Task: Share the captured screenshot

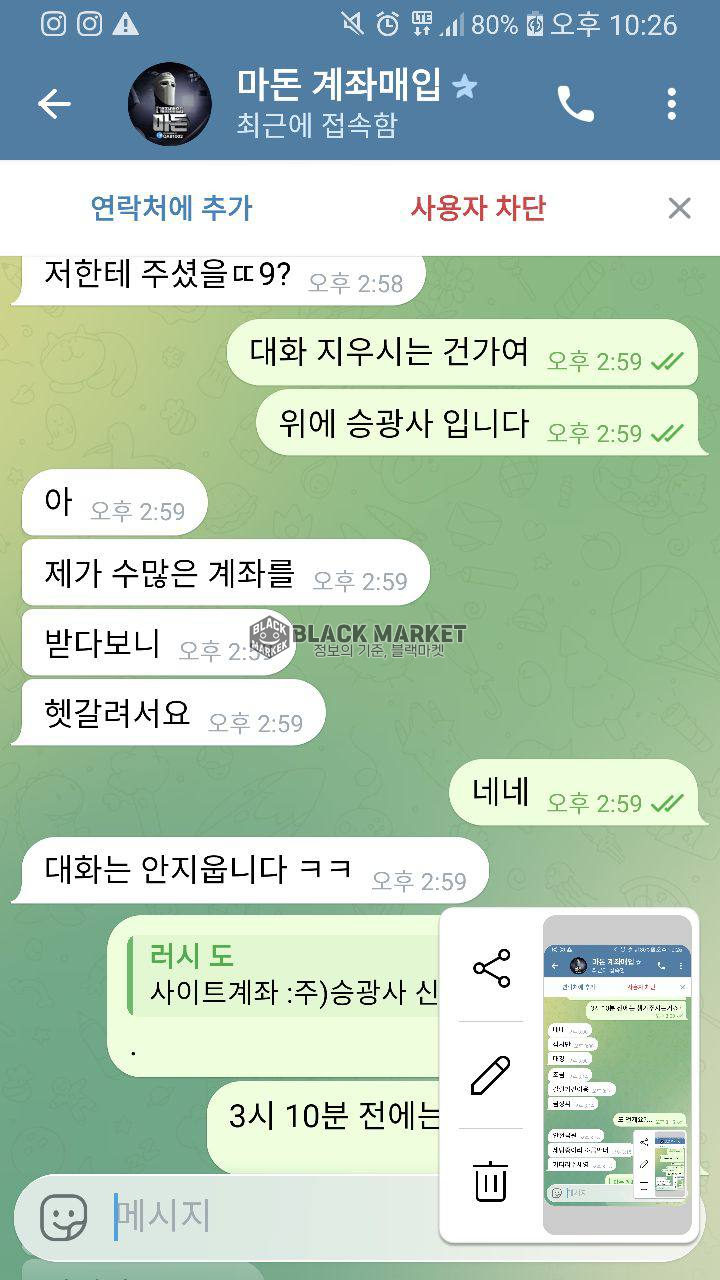Action: pos(491,968)
